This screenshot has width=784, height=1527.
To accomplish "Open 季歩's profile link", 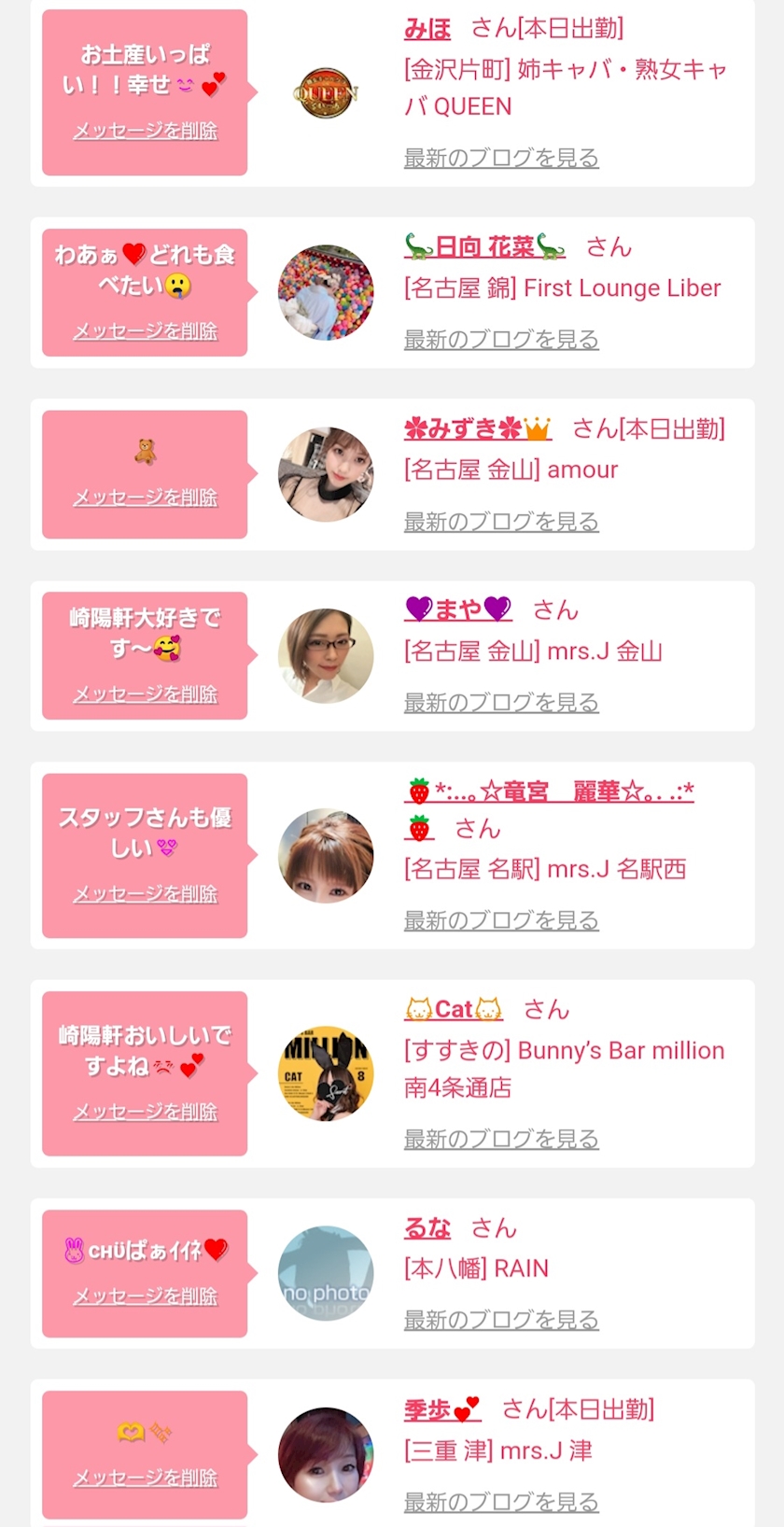I will click(x=441, y=1409).
